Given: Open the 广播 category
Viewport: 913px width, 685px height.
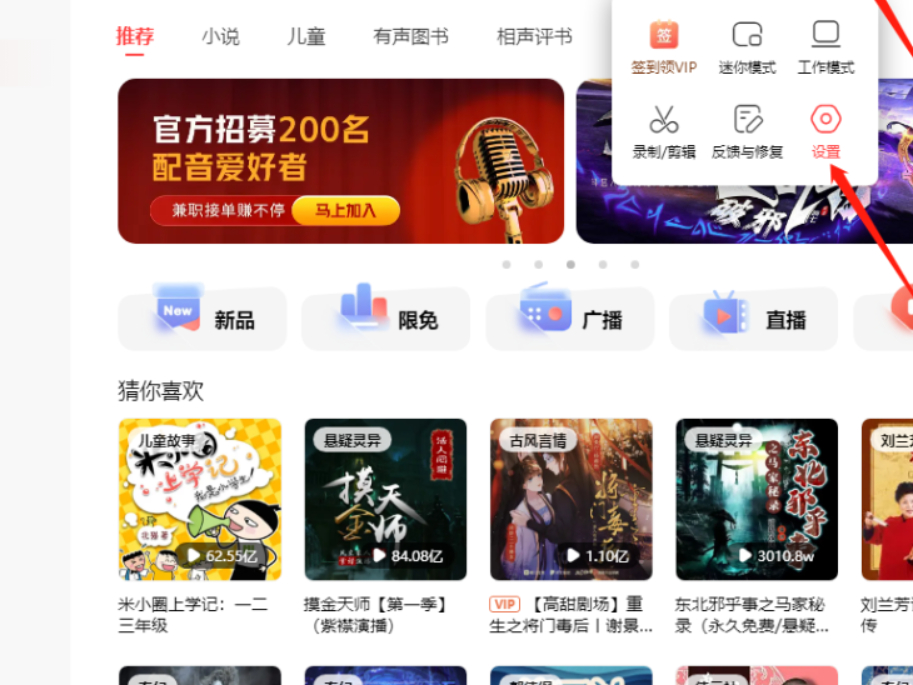Looking at the screenshot, I should click(570, 320).
